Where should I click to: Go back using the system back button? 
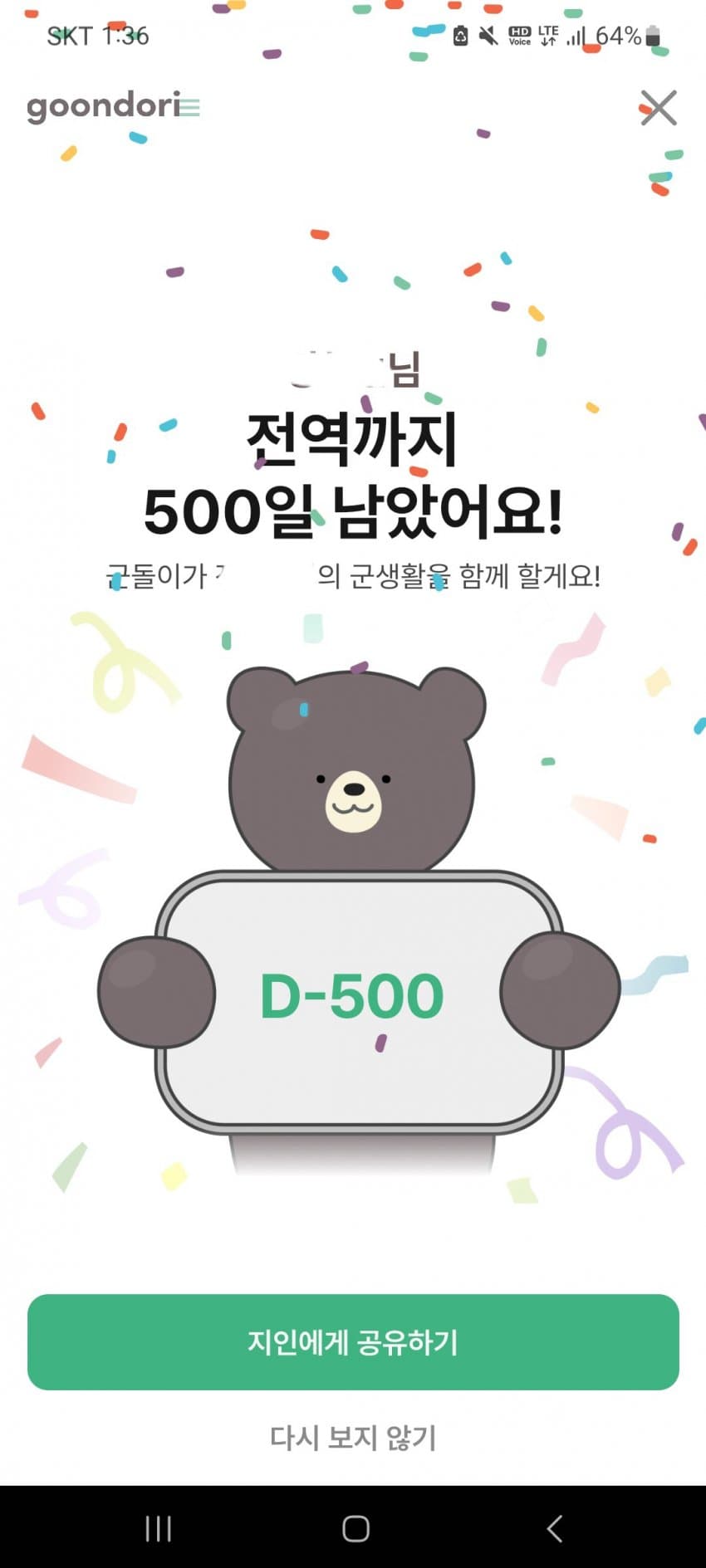click(554, 1528)
